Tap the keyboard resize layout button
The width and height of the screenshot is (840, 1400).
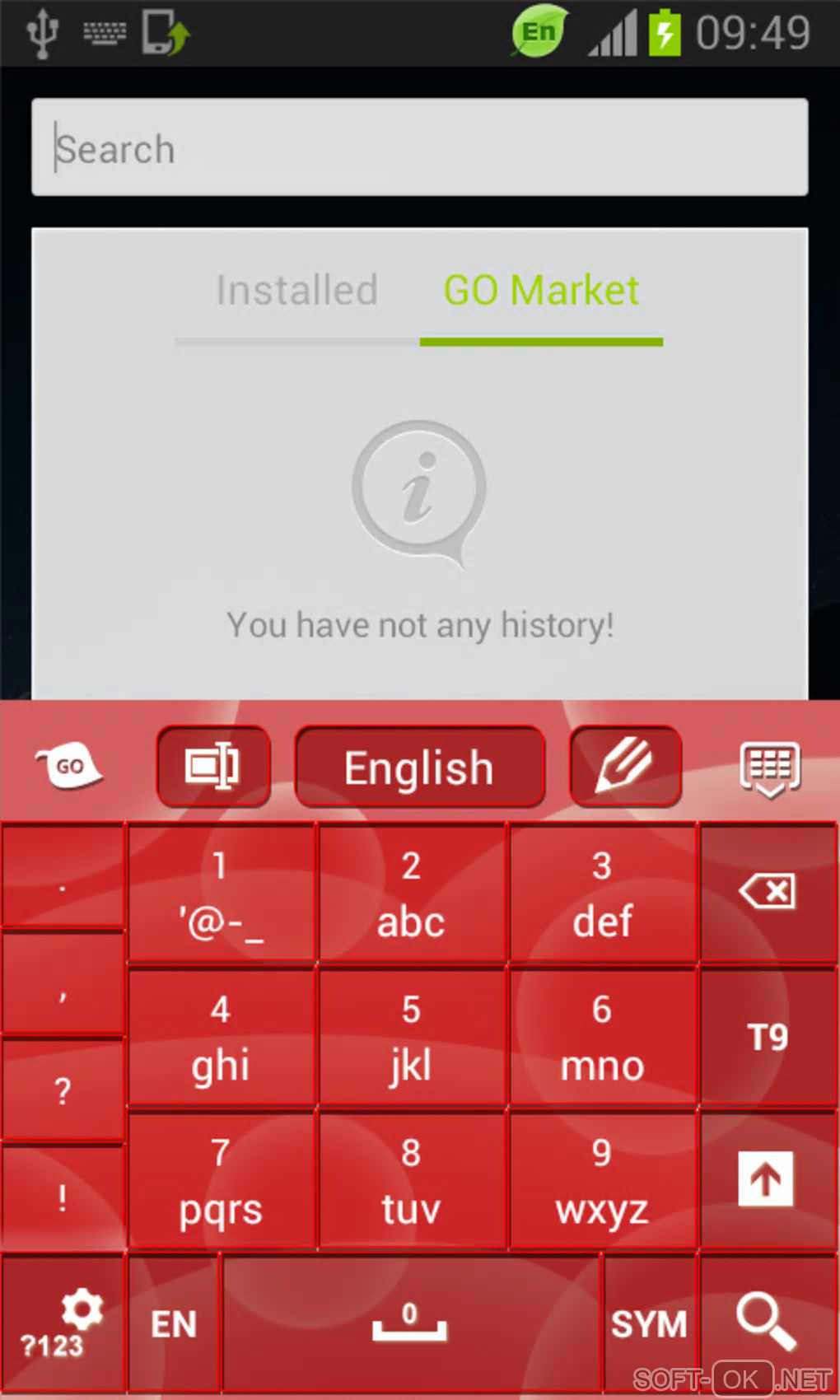[x=213, y=767]
